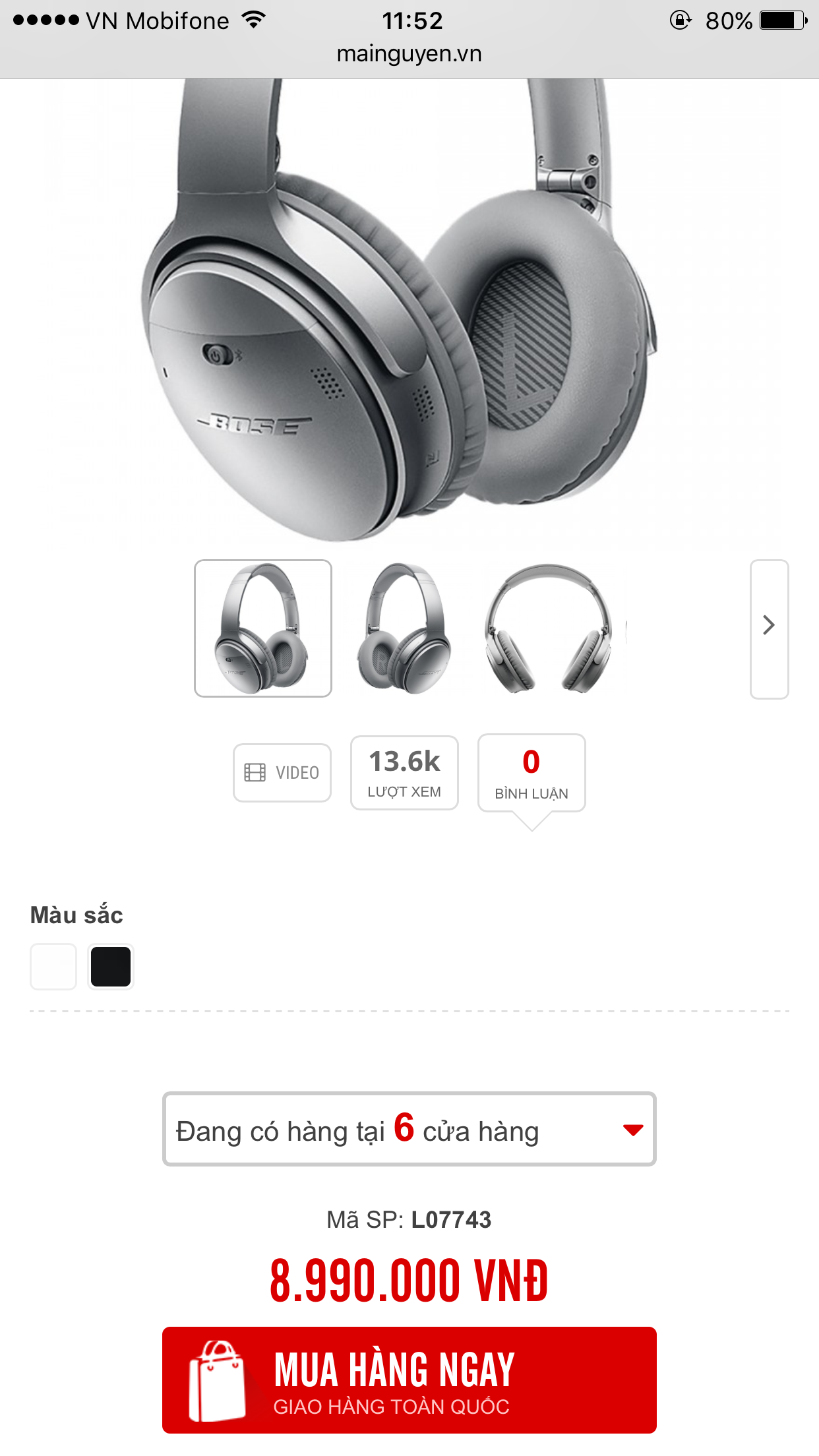
Task: Select the third headphone thumbnail
Action: 547,628
